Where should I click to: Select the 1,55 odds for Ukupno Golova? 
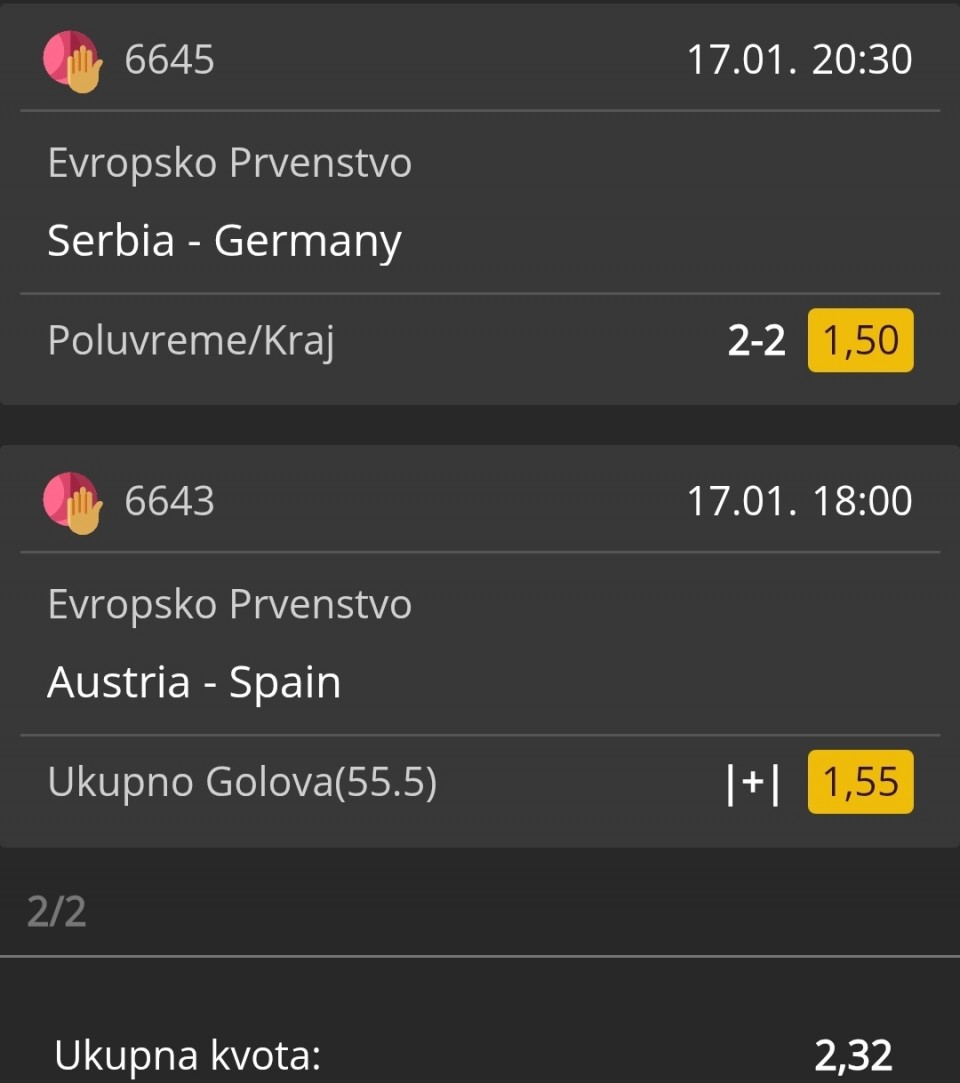tap(860, 782)
